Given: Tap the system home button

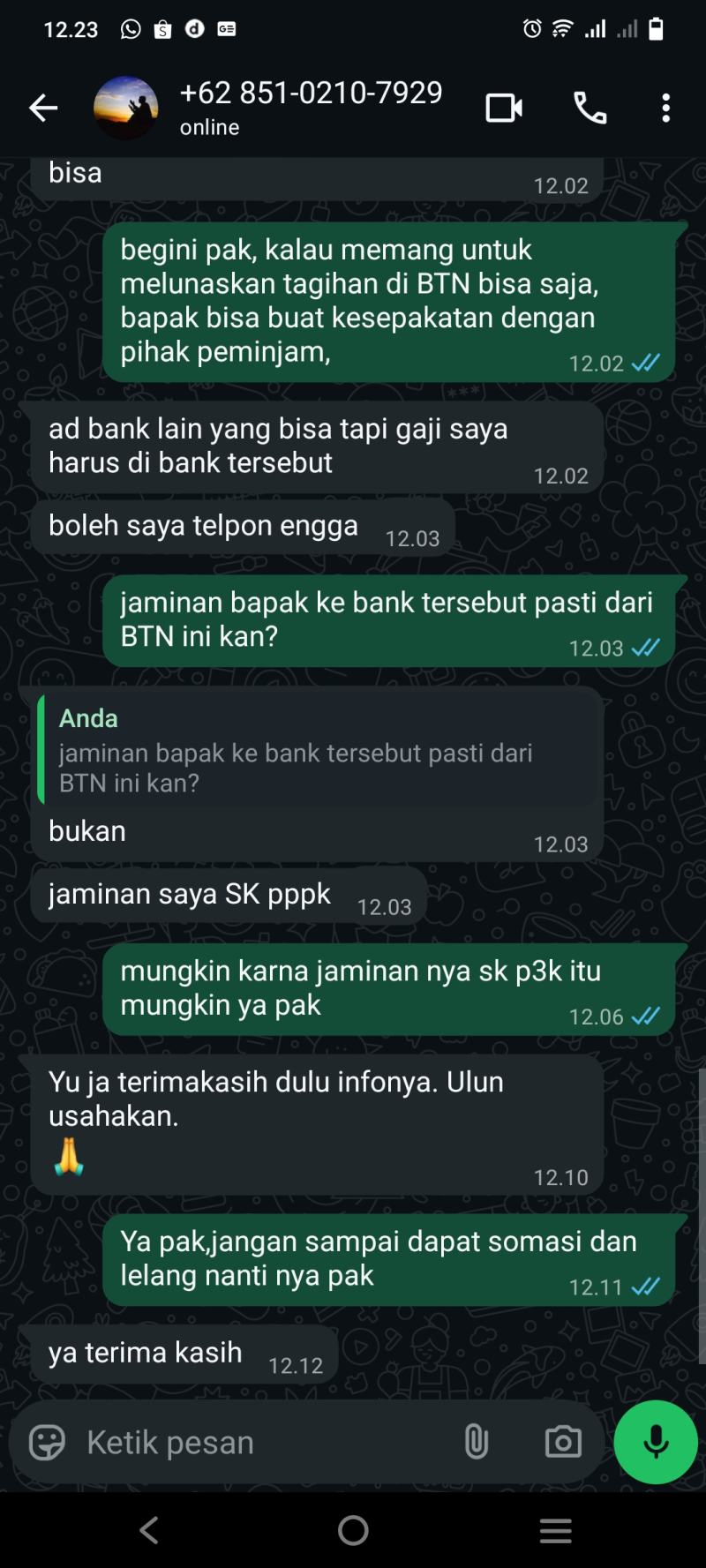Looking at the screenshot, I should (x=353, y=1530).
